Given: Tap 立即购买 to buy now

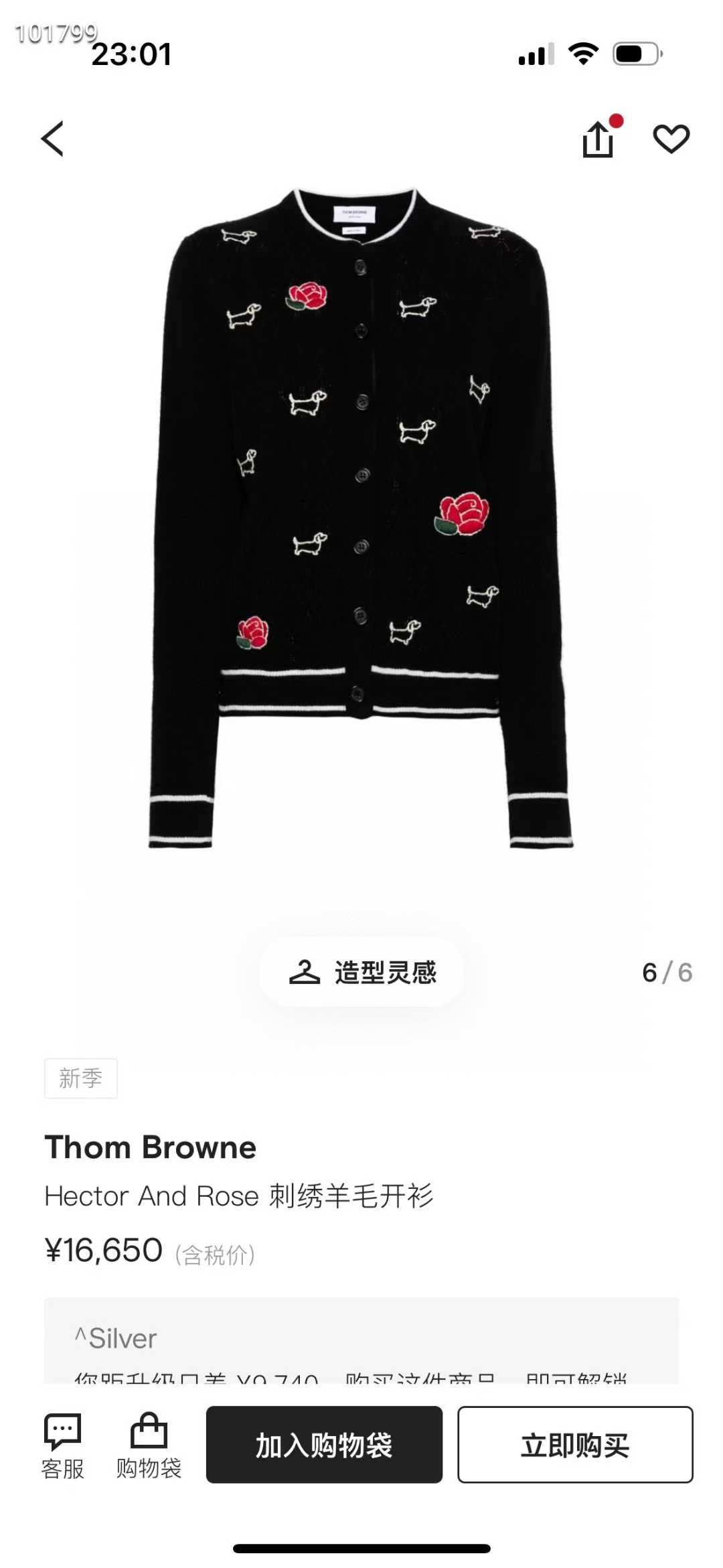Looking at the screenshot, I should (575, 1445).
